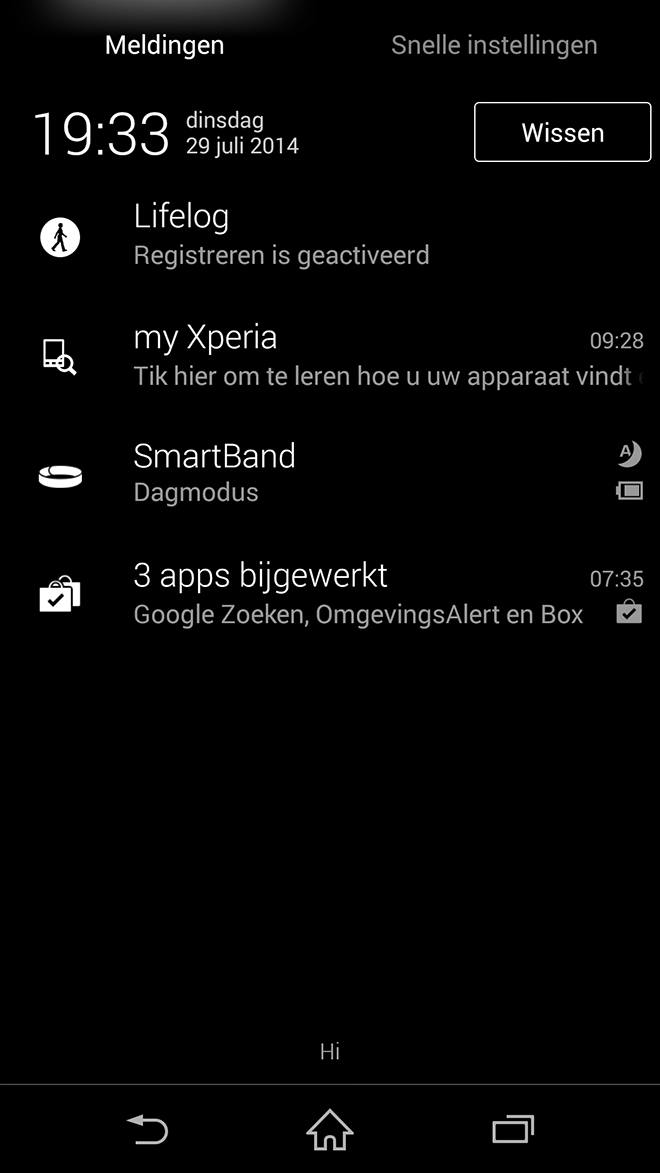Go to the home screen
This screenshot has height=1173, width=660.
(330, 1129)
